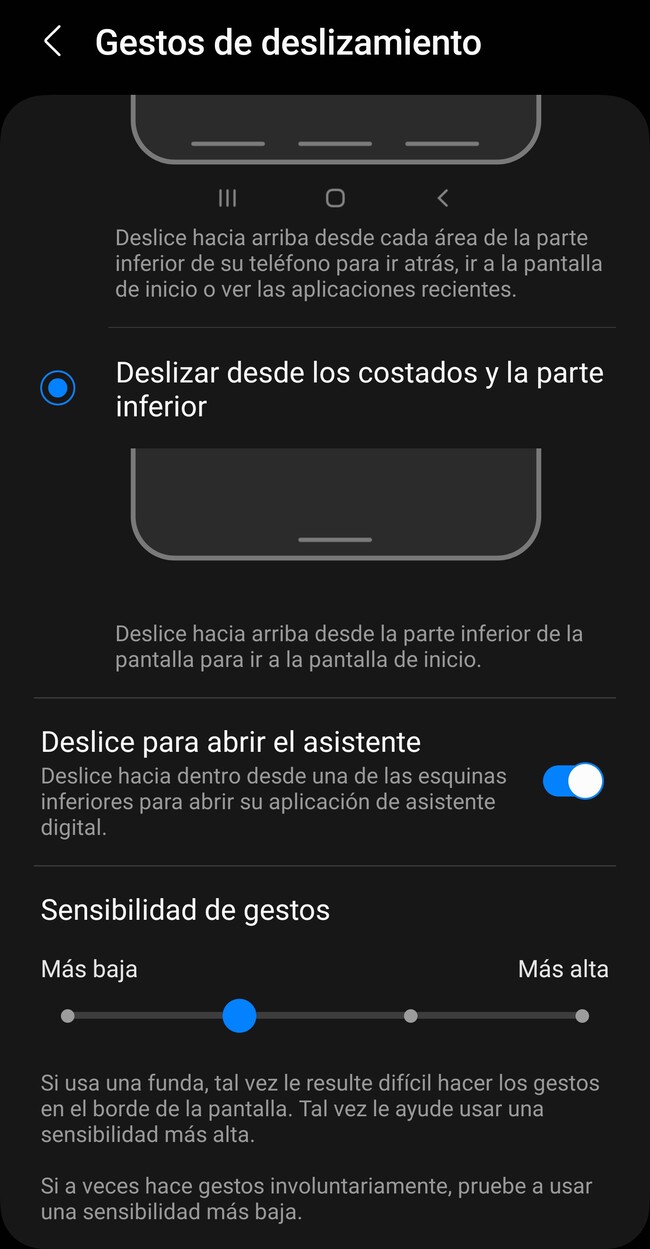
Task: Set gesture sensitivity to Más alta point
Action: click(582, 1016)
